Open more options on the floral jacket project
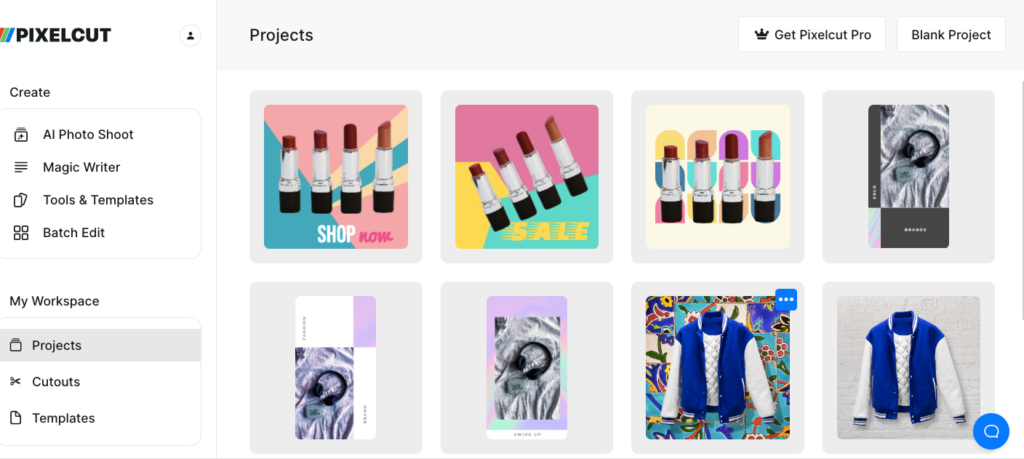 786,299
